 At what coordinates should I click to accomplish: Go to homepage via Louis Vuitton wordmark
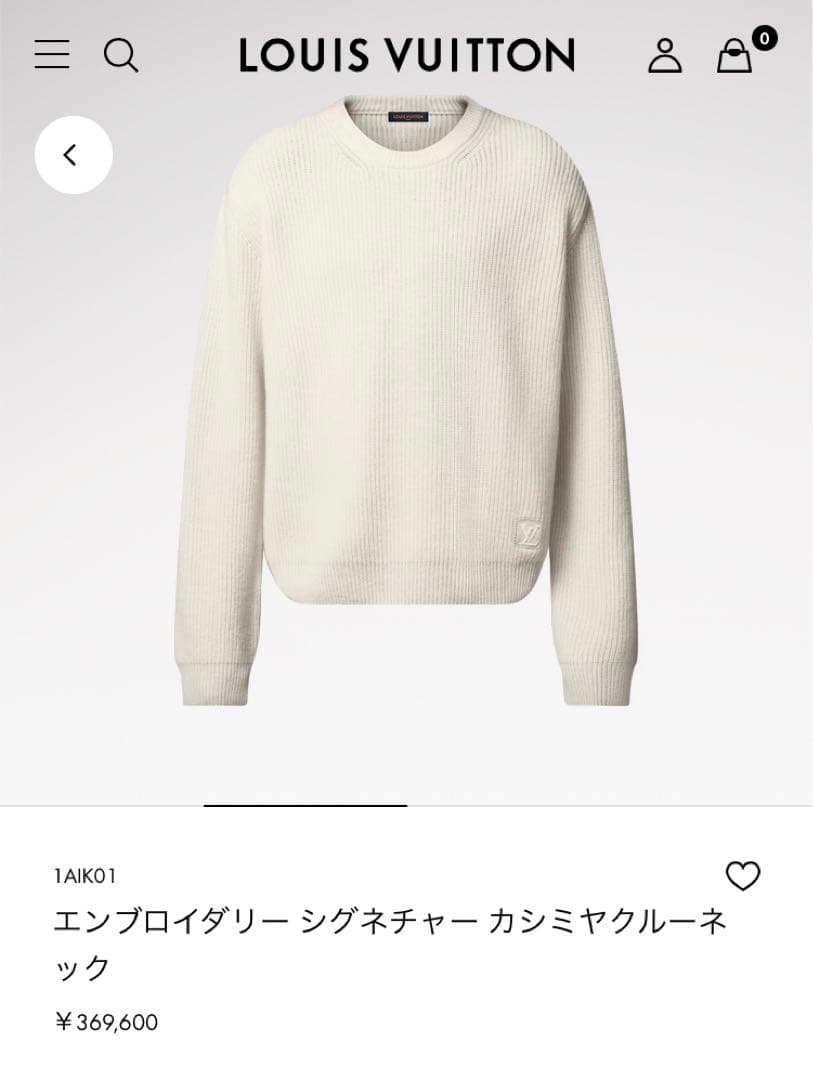click(406, 56)
